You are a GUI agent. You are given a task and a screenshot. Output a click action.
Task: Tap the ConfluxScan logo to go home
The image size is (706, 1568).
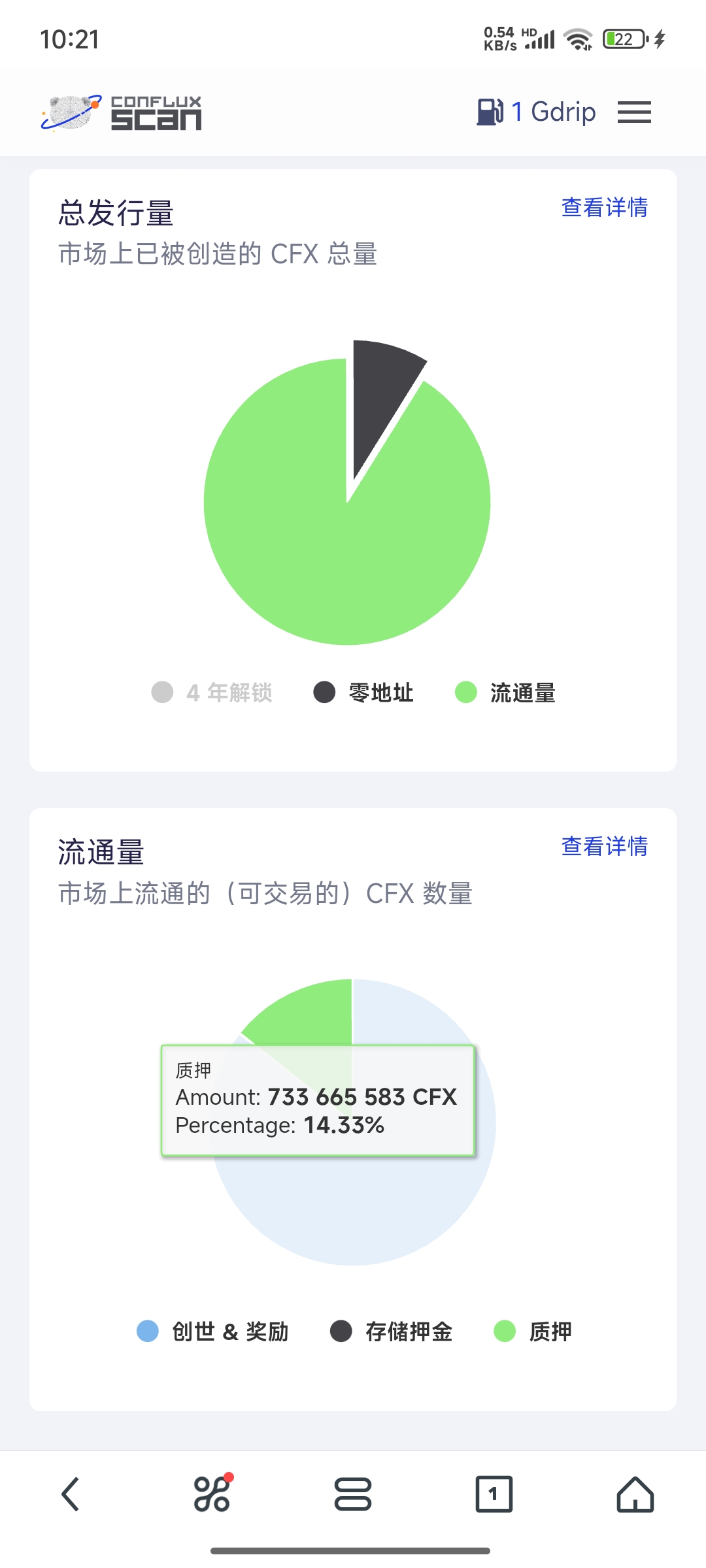tap(122, 112)
